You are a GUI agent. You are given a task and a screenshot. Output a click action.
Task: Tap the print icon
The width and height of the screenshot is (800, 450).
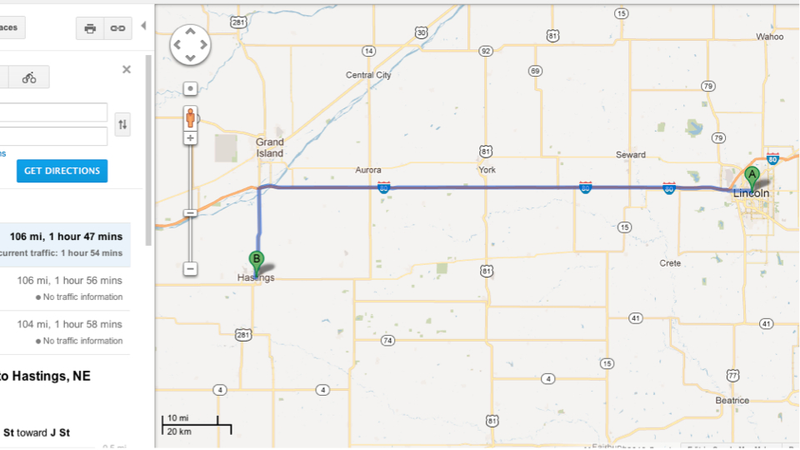click(x=90, y=28)
